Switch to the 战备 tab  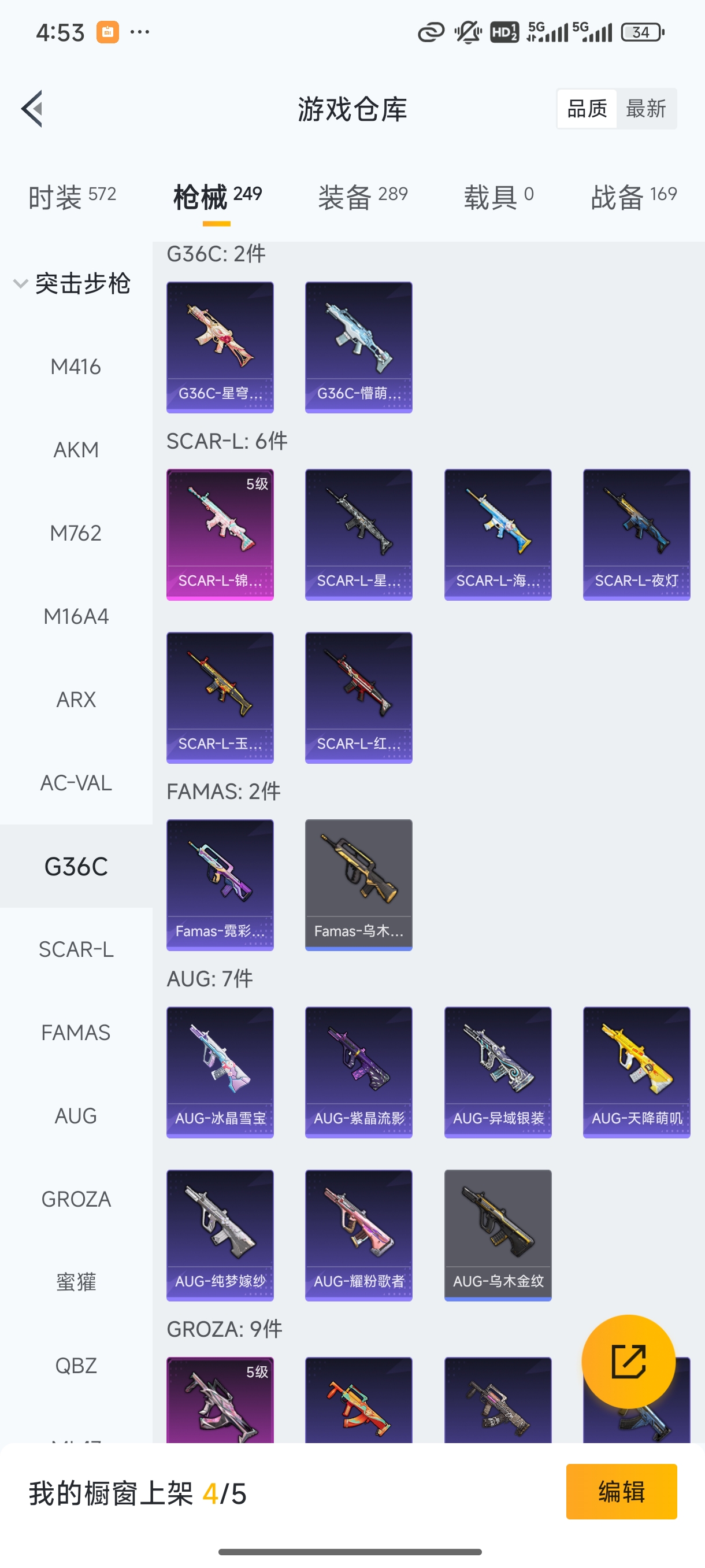tap(633, 197)
